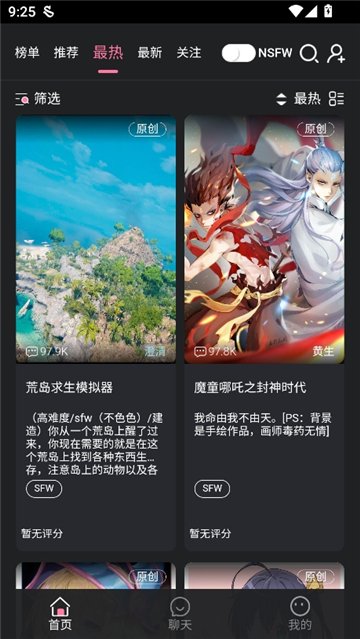Open the 魔童哪吒之封神时代 card

264,333
